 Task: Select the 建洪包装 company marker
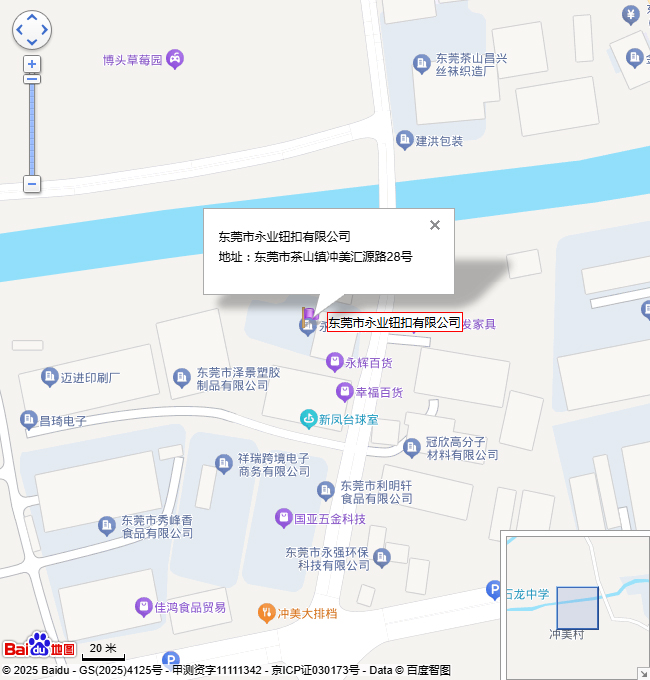click(x=404, y=140)
